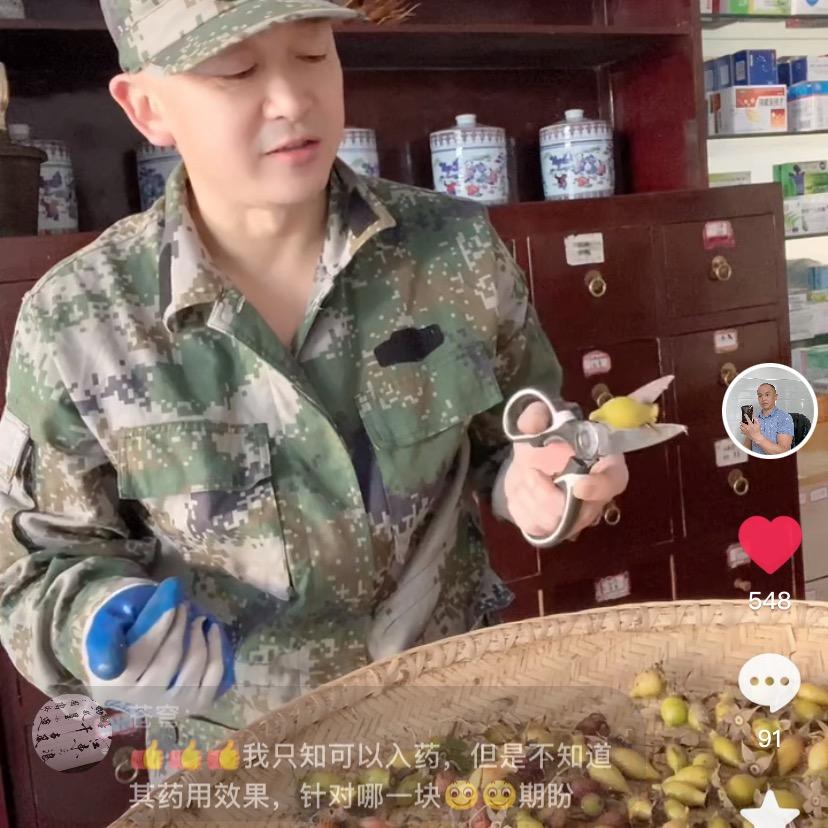This screenshot has width=828, height=828.
Task: Open the commenter's avatar
Action: tap(71, 732)
